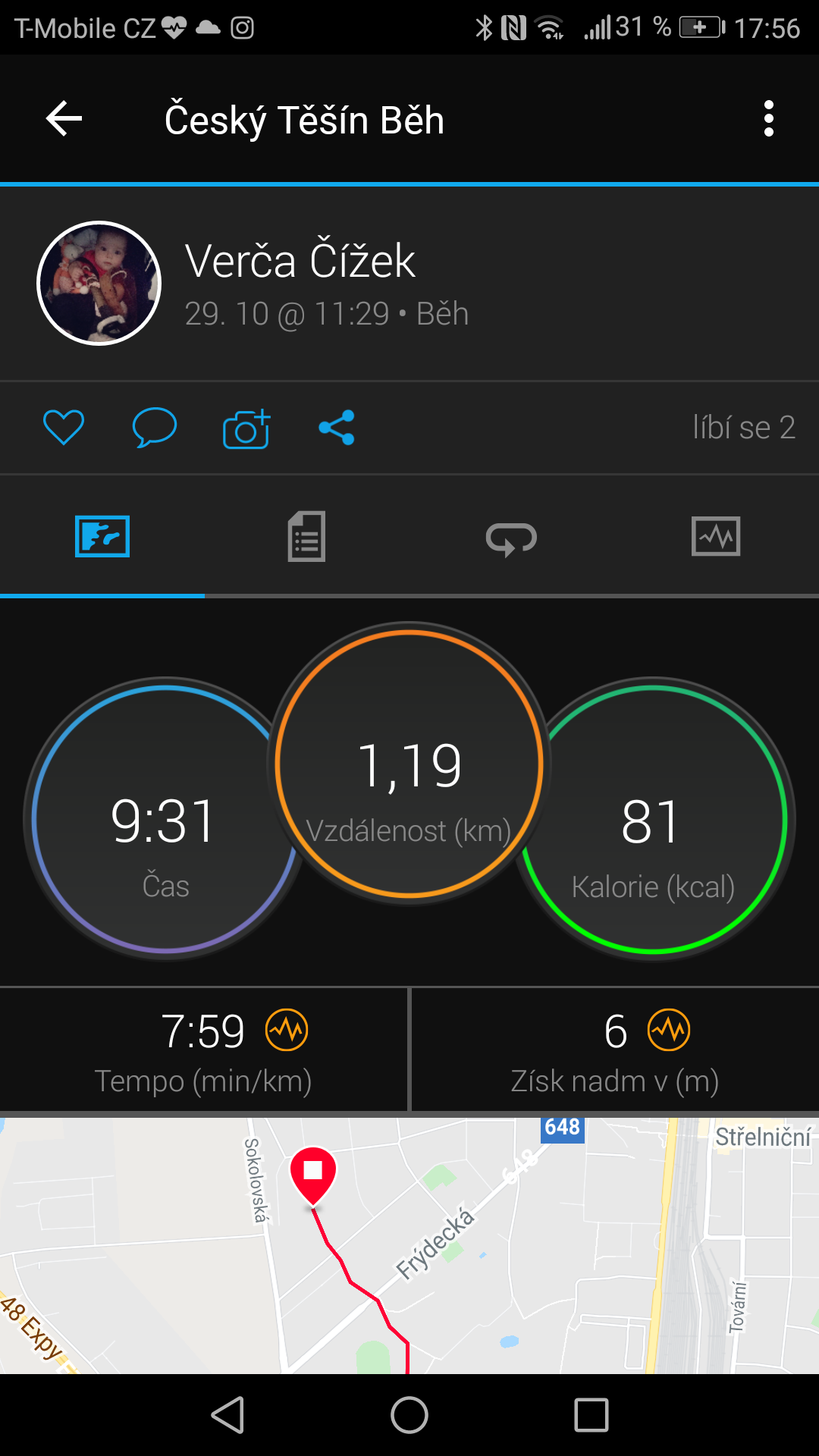Screen dimensions: 819x1456
Task: Switch to the charts tab
Action: click(x=716, y=536)
